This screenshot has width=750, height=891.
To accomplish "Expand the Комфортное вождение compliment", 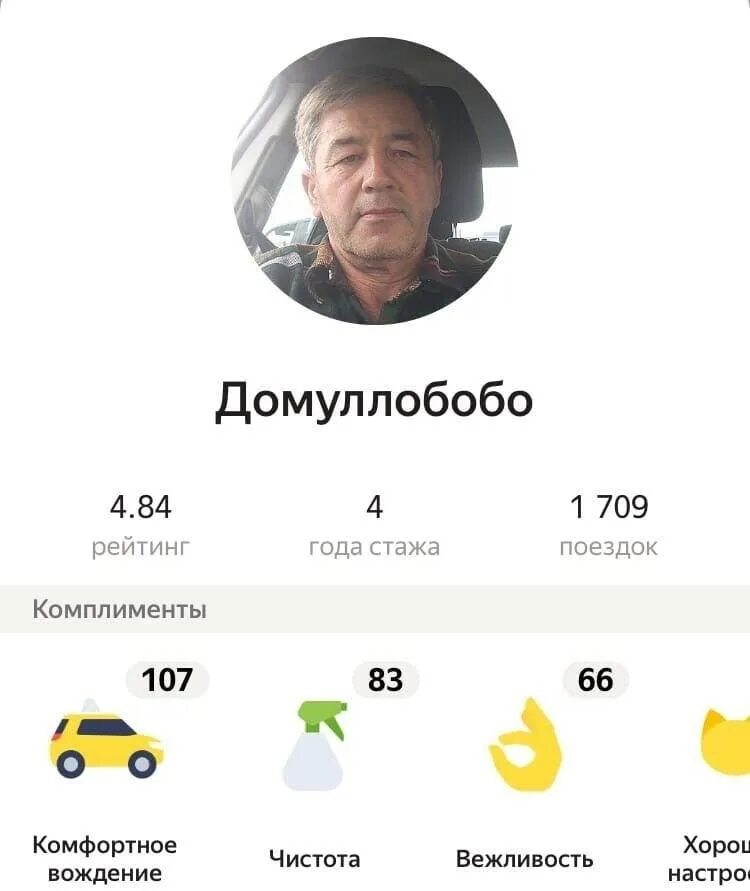I will pyautogui.click(x=103, y=852).
